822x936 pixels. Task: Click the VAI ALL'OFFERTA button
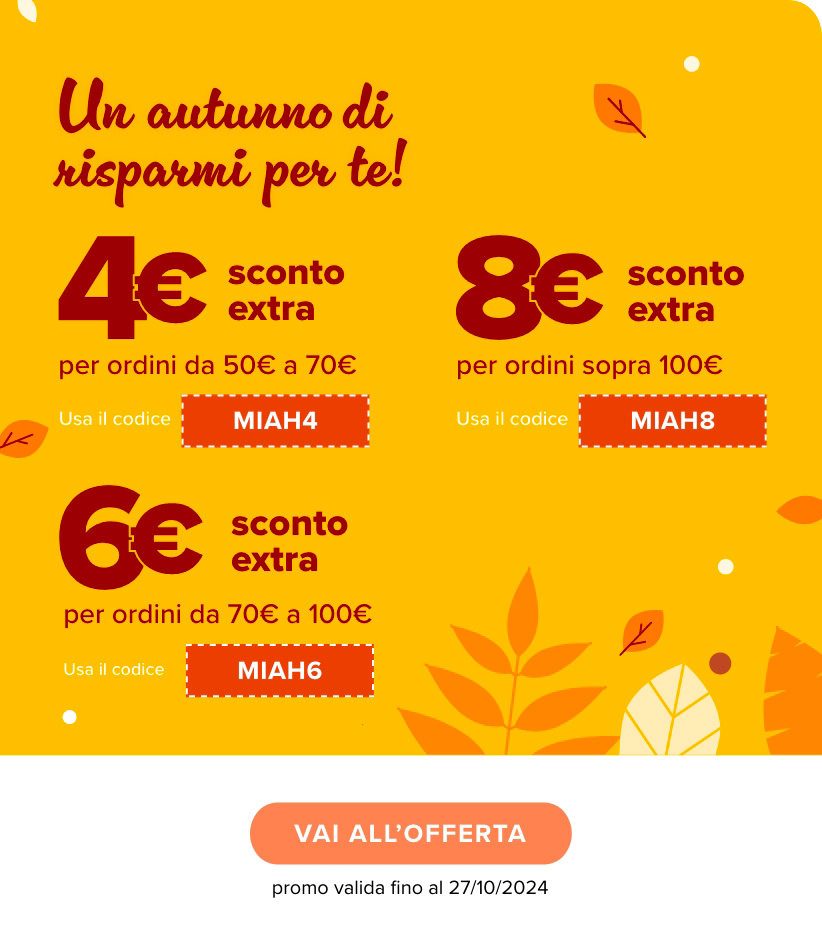click(x=411, y=833)
